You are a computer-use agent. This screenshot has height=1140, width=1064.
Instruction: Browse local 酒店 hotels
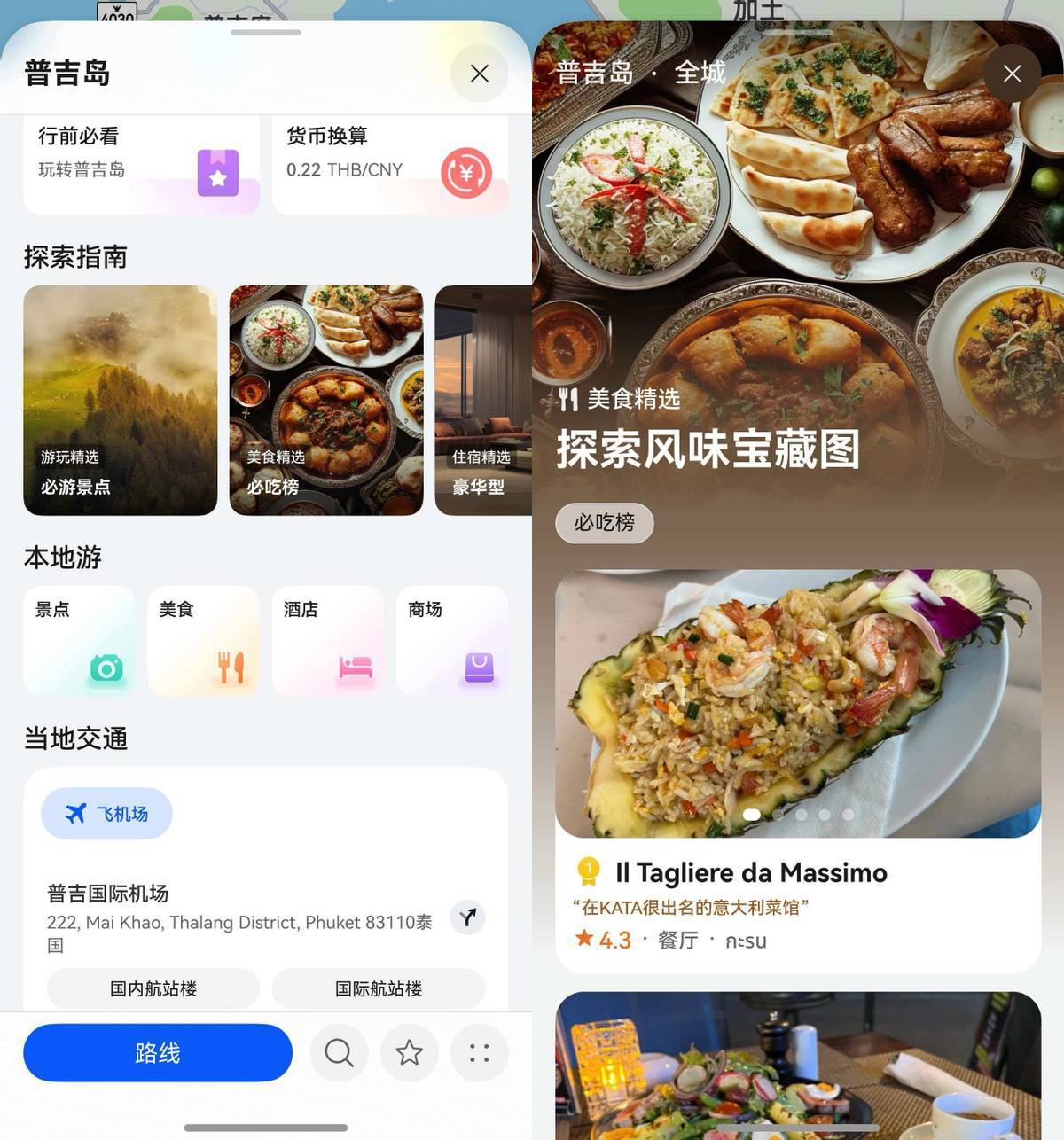pos(327,640)
